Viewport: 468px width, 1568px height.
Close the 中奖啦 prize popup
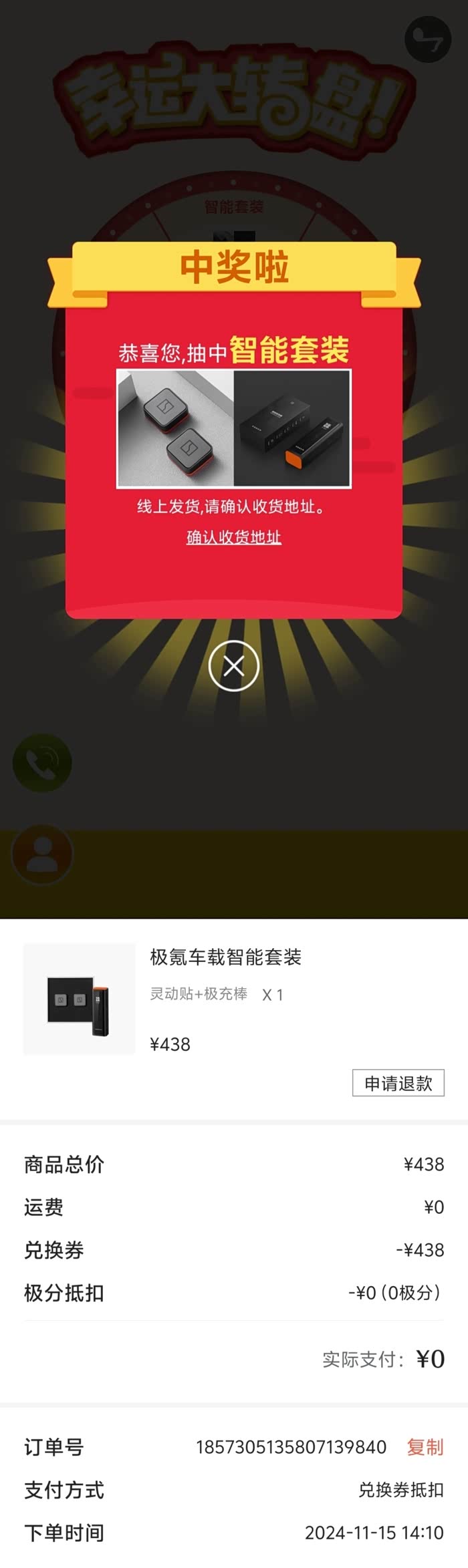click(x=233, y=665)
